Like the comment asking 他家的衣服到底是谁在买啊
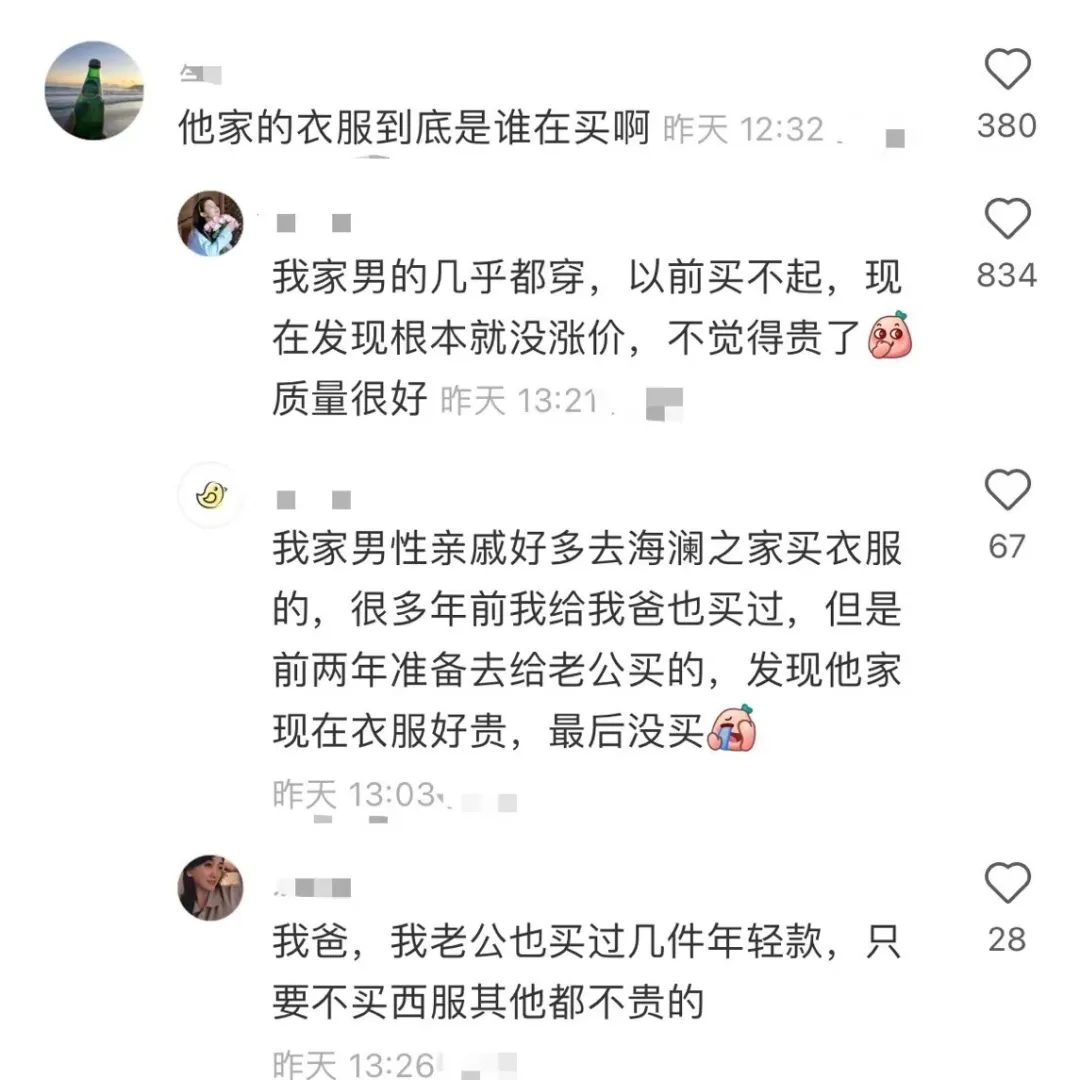The height and width of the screenshot is (1080, 1080). point(1007,70)
